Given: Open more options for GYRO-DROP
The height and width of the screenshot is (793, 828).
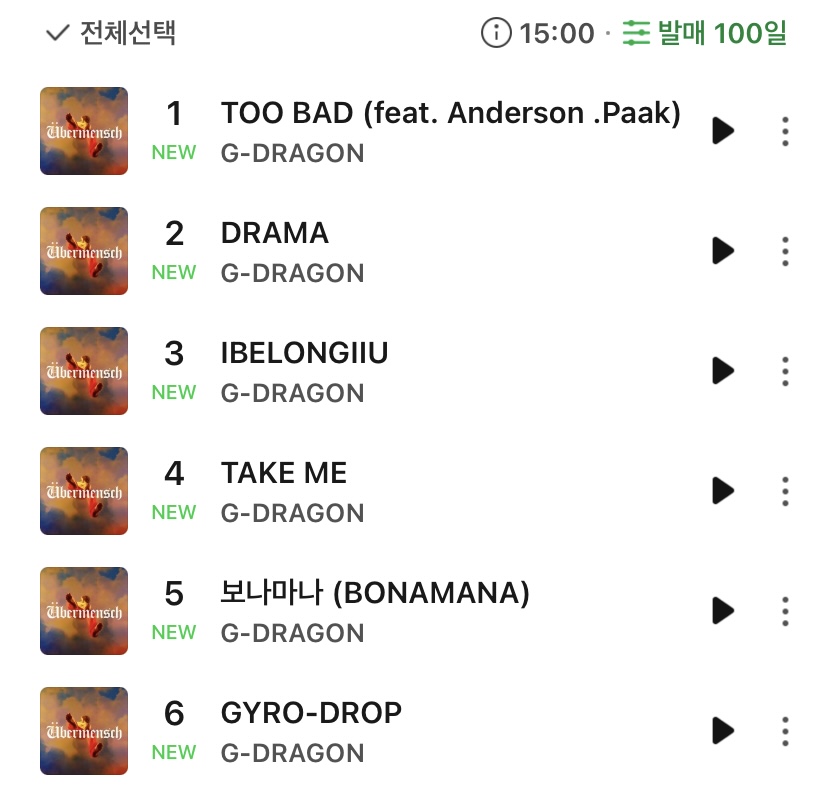Looking at the screenshot, I should point(786,731).
